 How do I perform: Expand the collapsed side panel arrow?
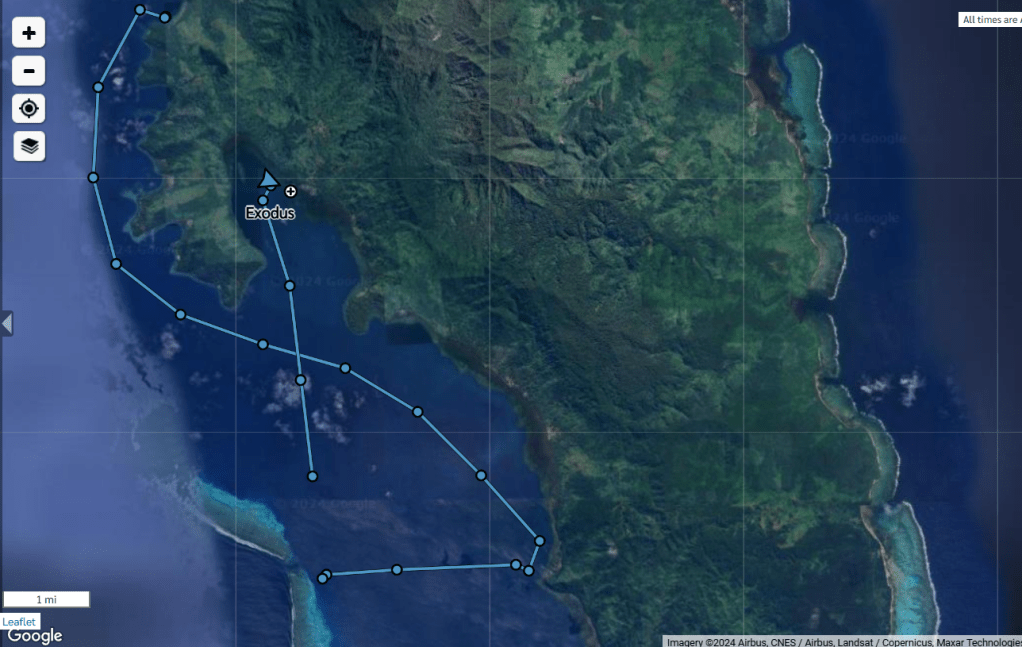[x=7, y=323]
